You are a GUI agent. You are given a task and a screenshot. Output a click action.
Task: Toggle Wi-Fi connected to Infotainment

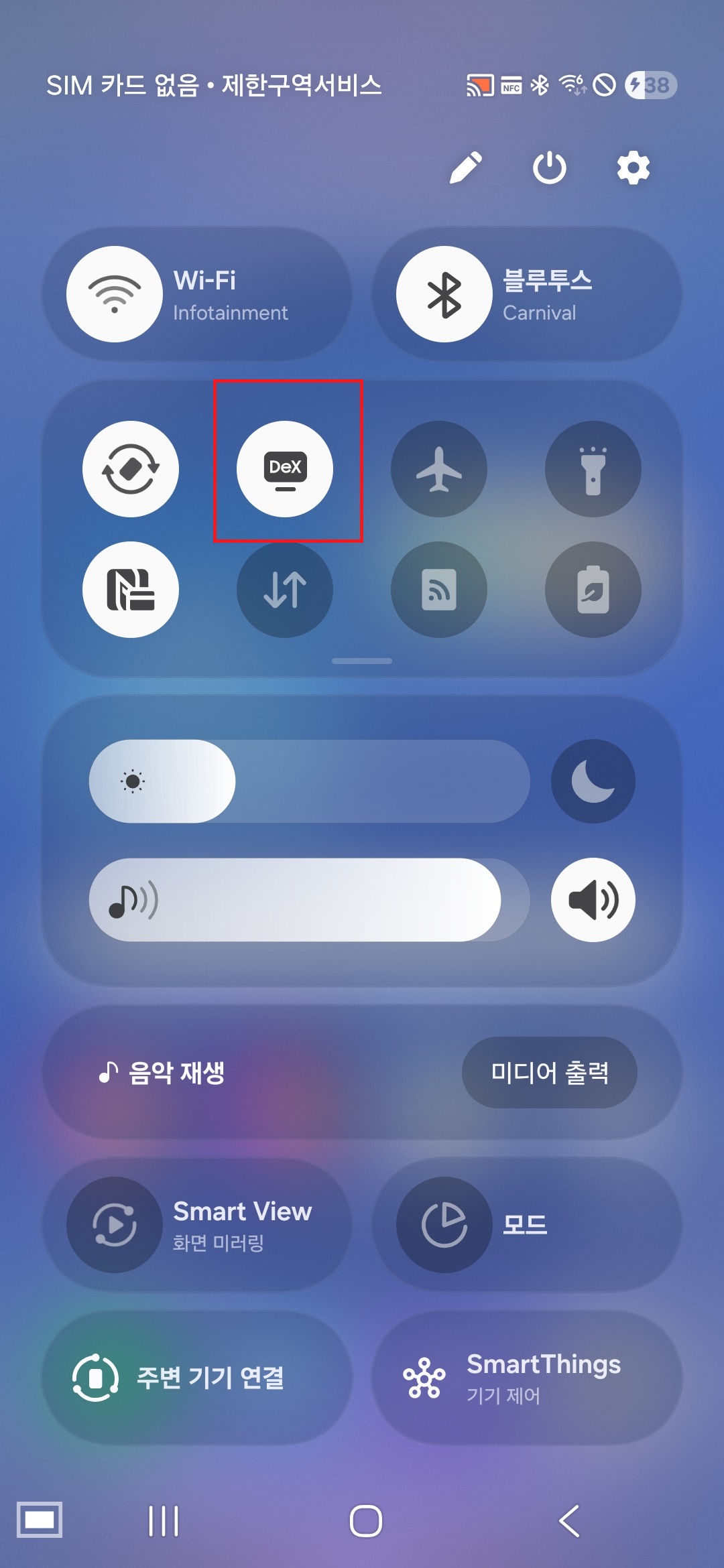[115, 294]
